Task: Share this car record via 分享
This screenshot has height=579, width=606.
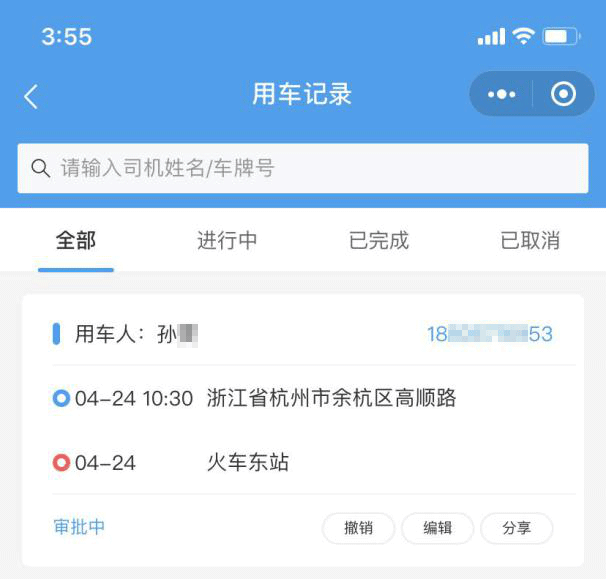Action: (516, 528)
